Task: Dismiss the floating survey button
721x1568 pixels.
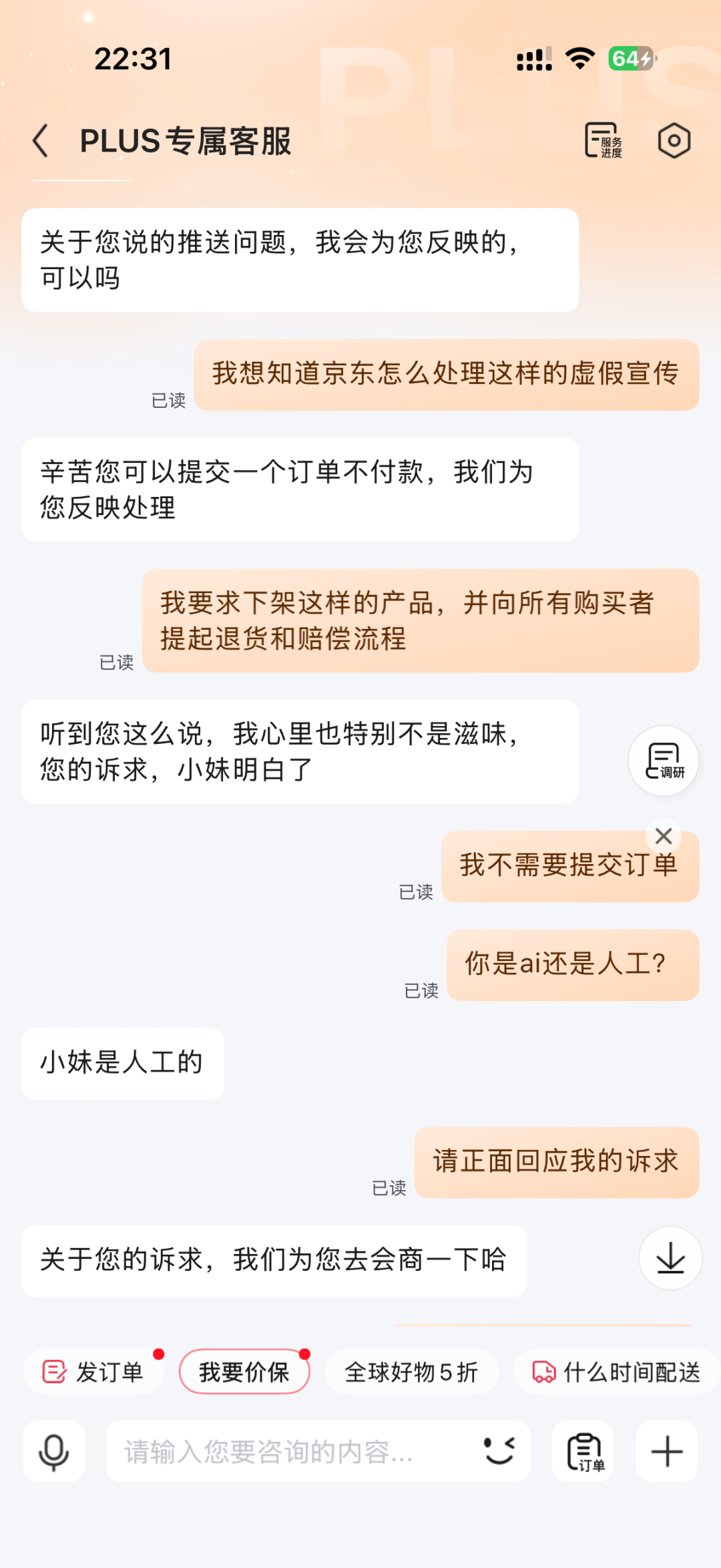Action: point(664,835)
